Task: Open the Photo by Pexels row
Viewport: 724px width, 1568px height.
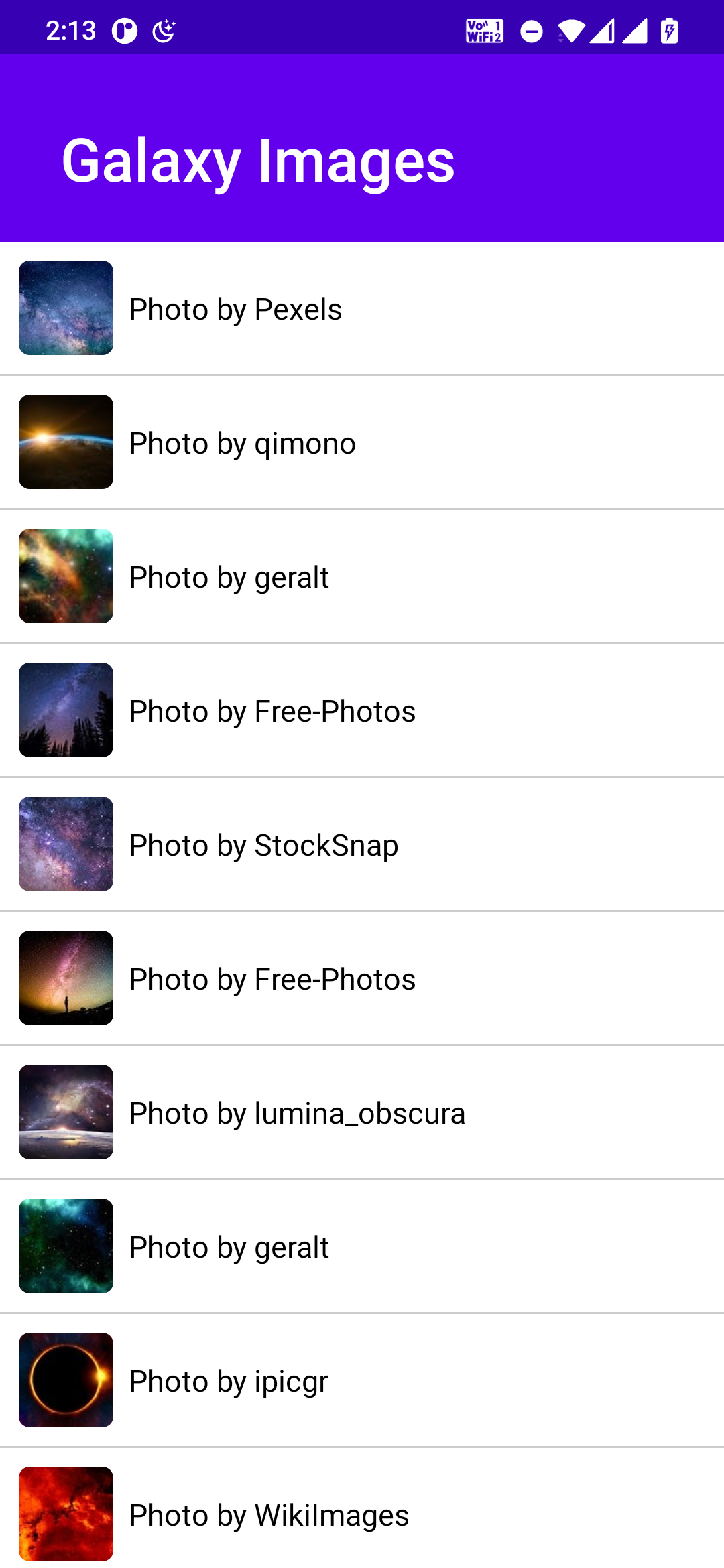Action: pos(362,308)
